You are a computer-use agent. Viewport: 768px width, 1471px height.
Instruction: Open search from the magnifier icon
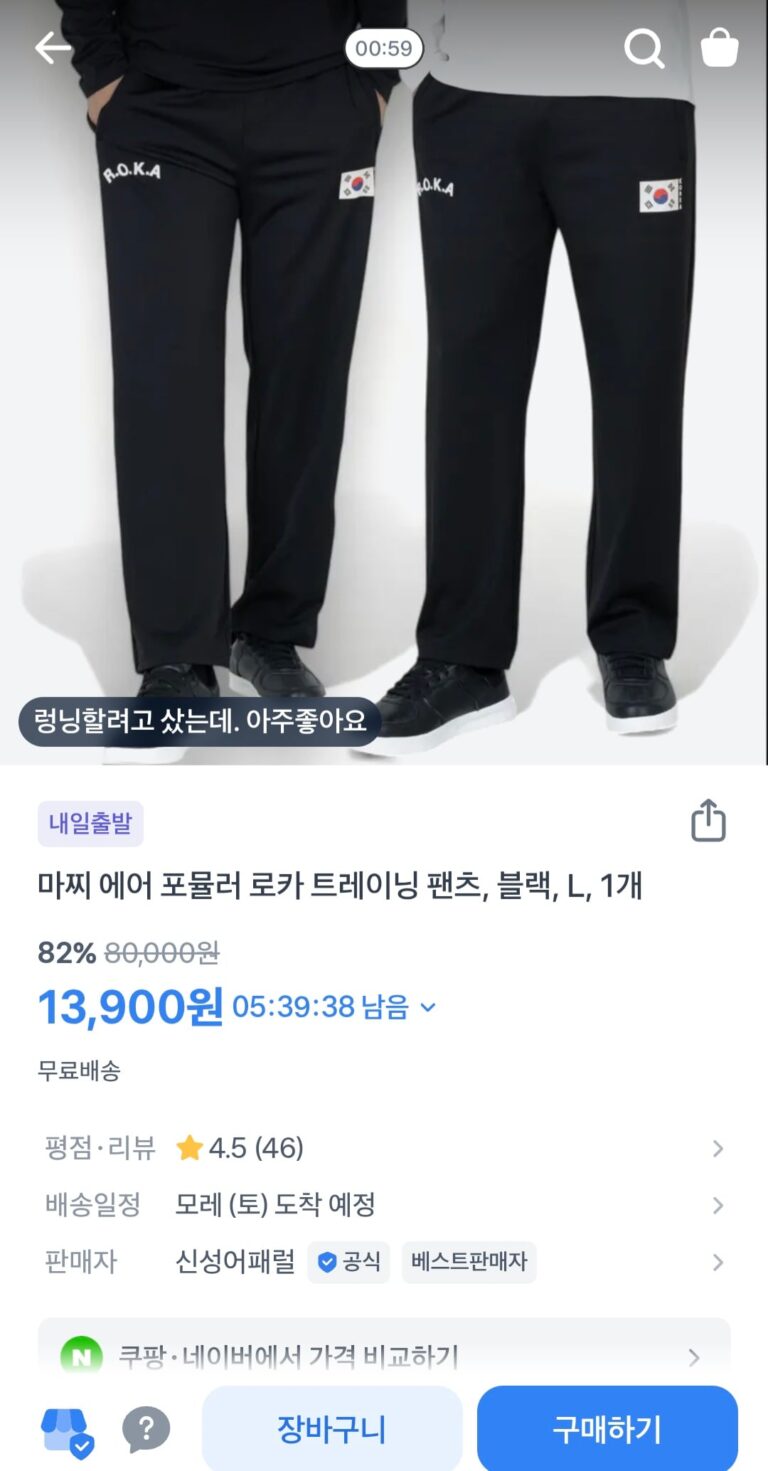tap(644, 48)
